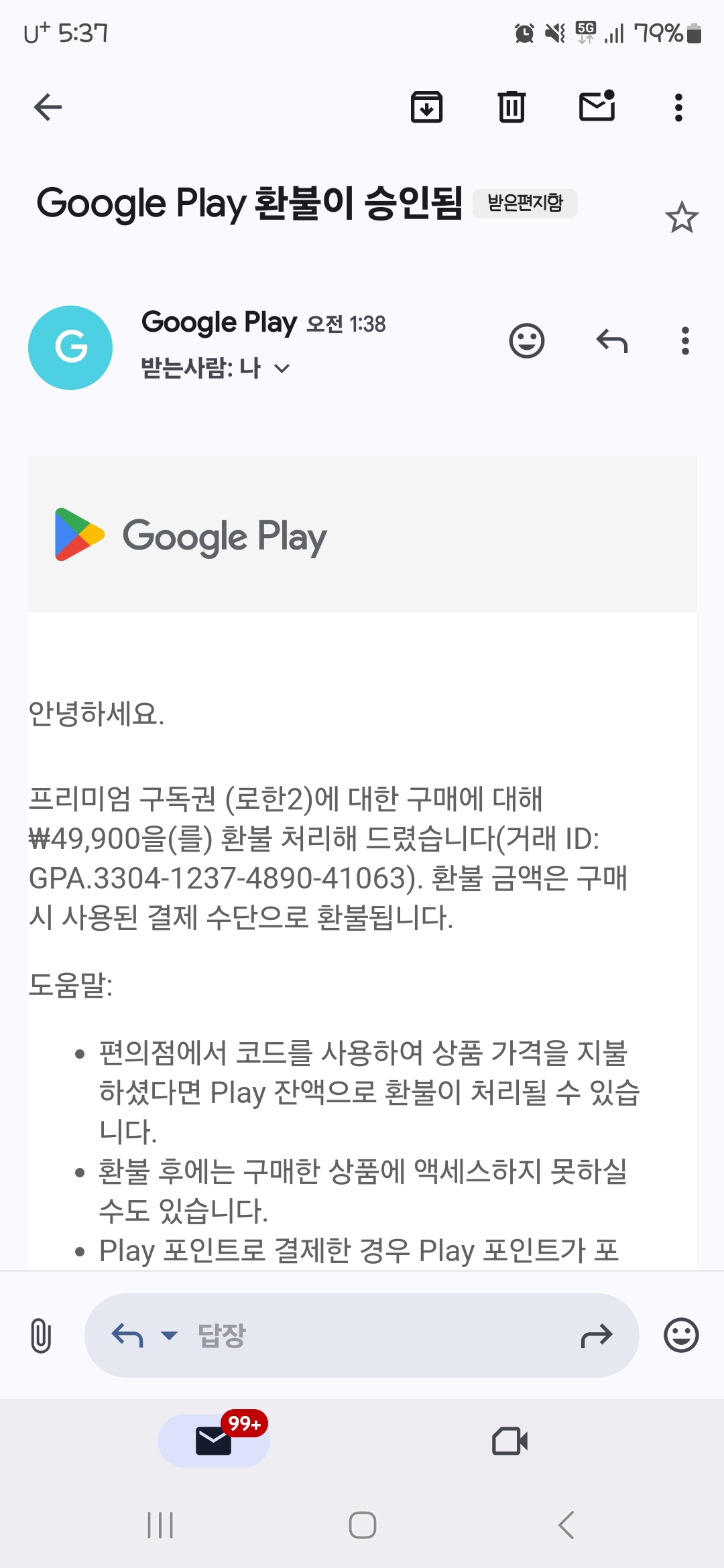724x1568 pixels.
Task: Open the 받은편지함 label chip
Action: (525, 203)
